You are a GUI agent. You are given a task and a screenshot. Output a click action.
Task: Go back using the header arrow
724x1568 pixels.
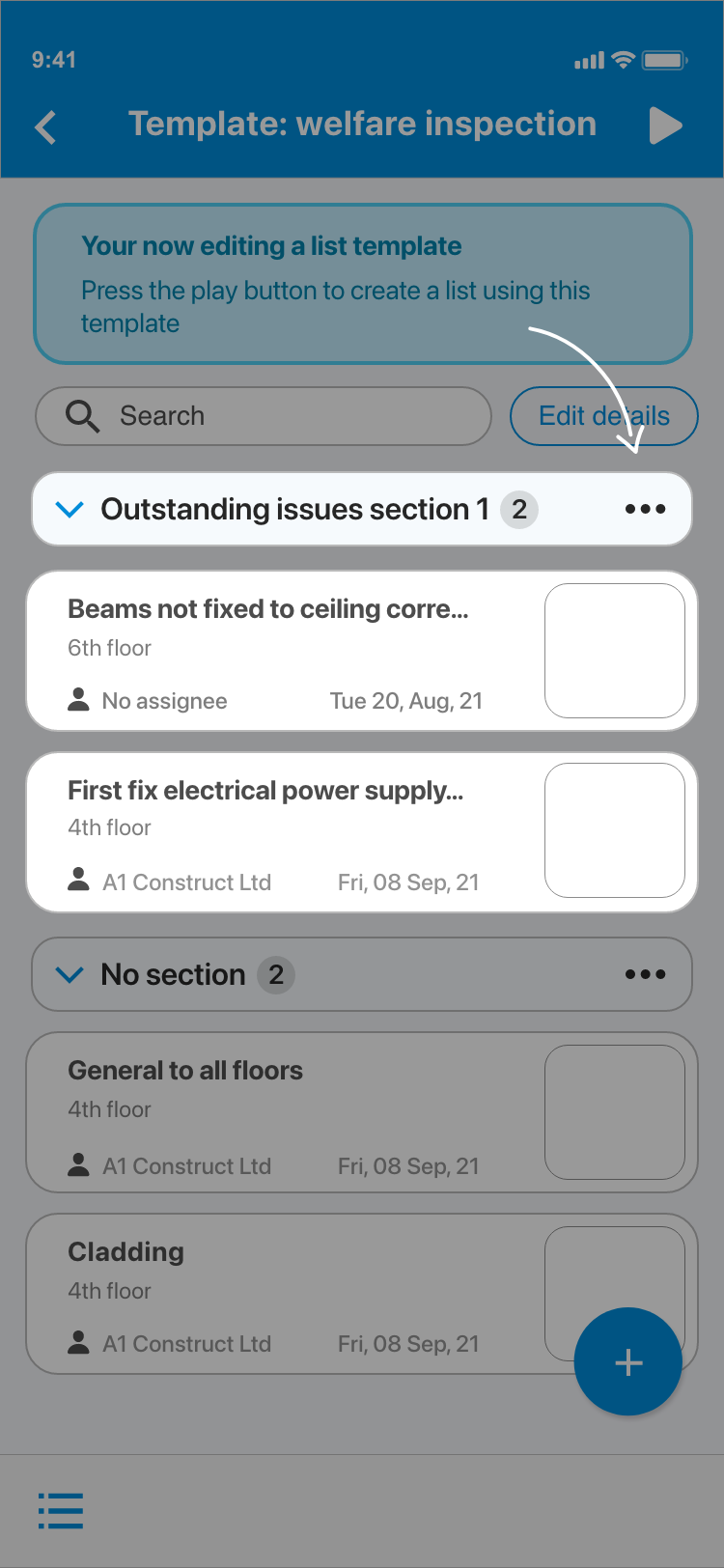(x=46, y=126)
